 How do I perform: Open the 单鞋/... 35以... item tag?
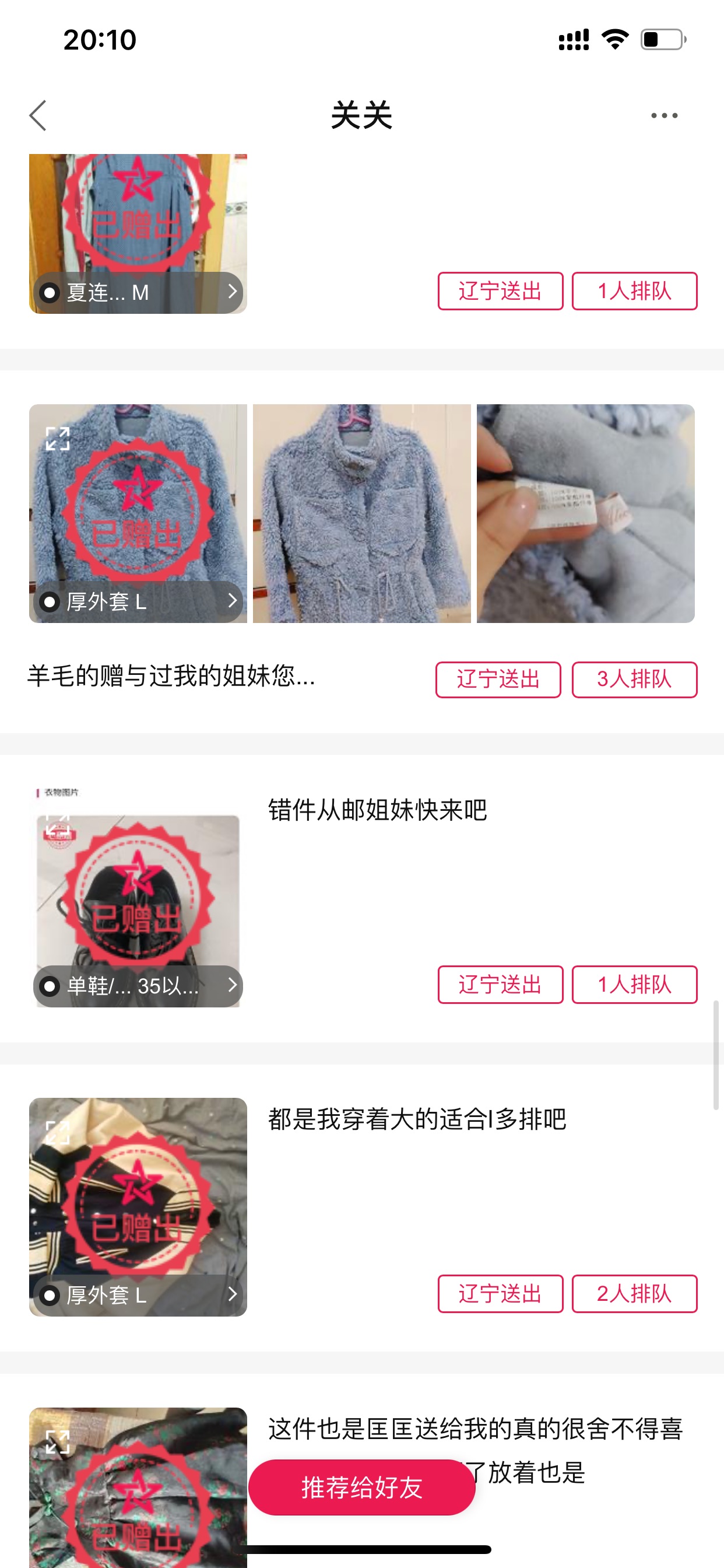click(138, 985)
